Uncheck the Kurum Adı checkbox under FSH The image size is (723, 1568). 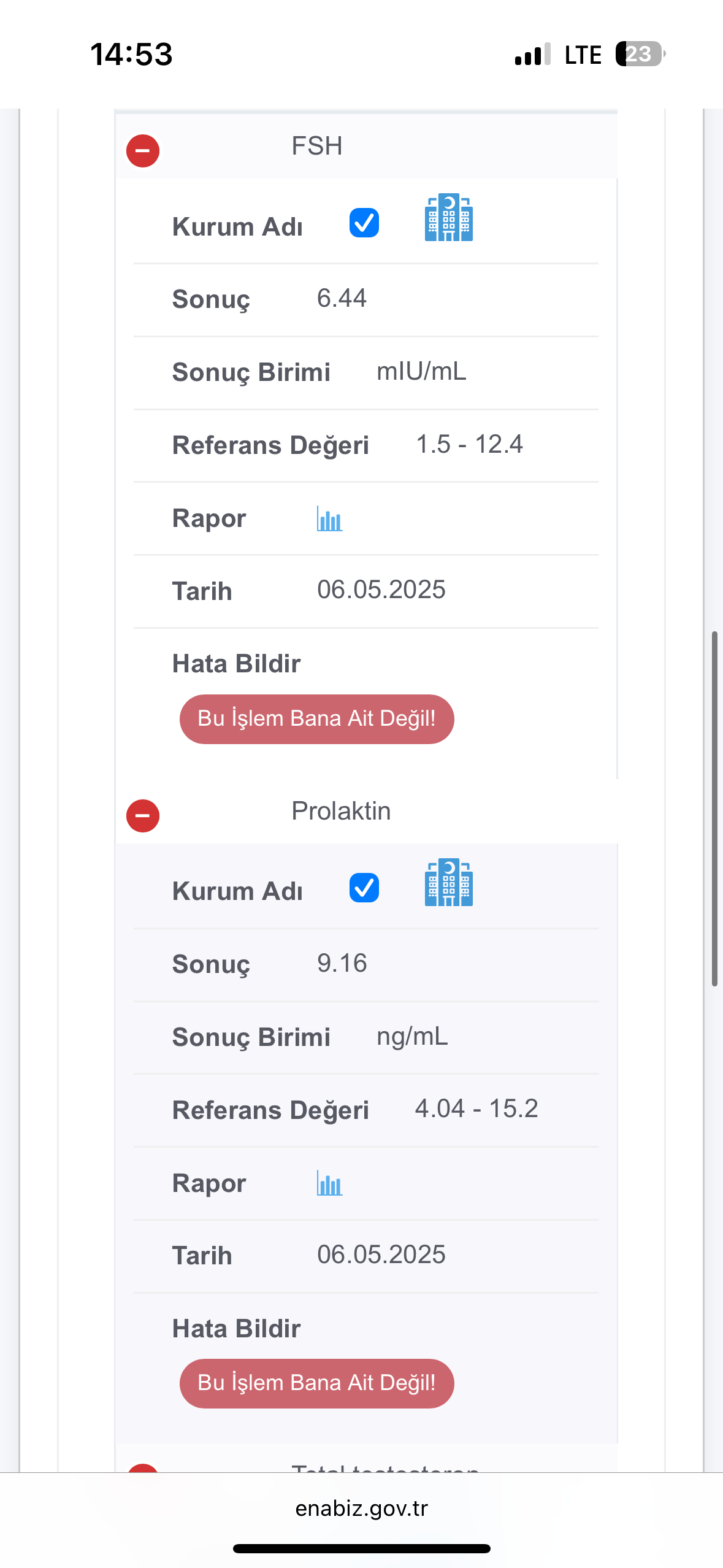pyautogui.click(x=364, y=223)
